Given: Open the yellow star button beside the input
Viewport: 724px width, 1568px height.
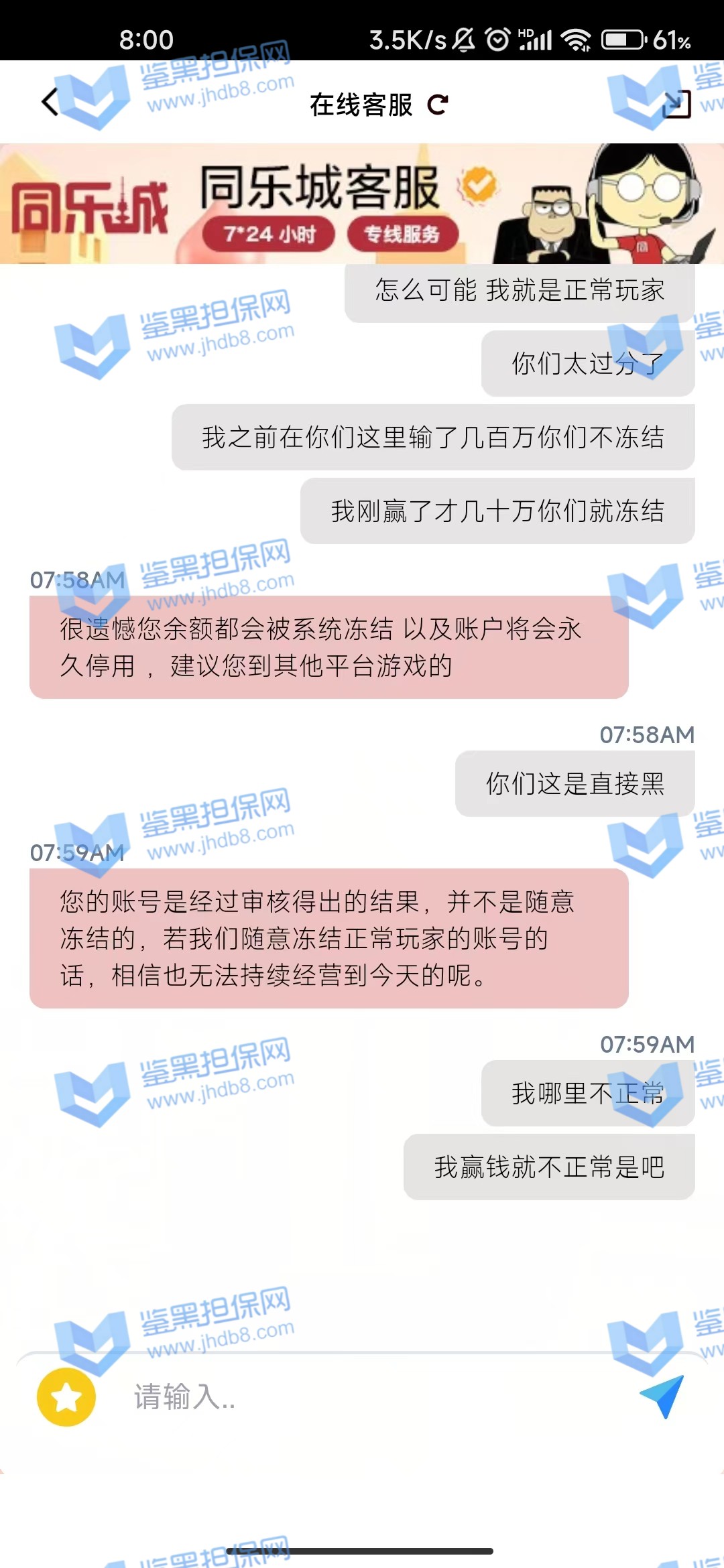Looking at the screenshot, I should (x=66, y=1397).
